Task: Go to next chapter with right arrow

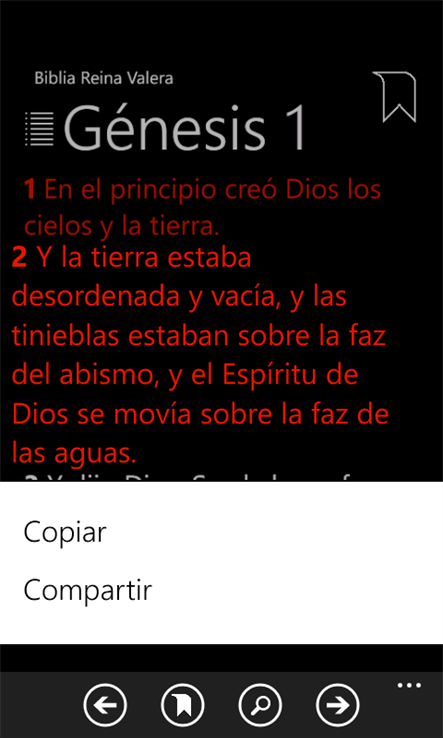Action: click(338, 705)
